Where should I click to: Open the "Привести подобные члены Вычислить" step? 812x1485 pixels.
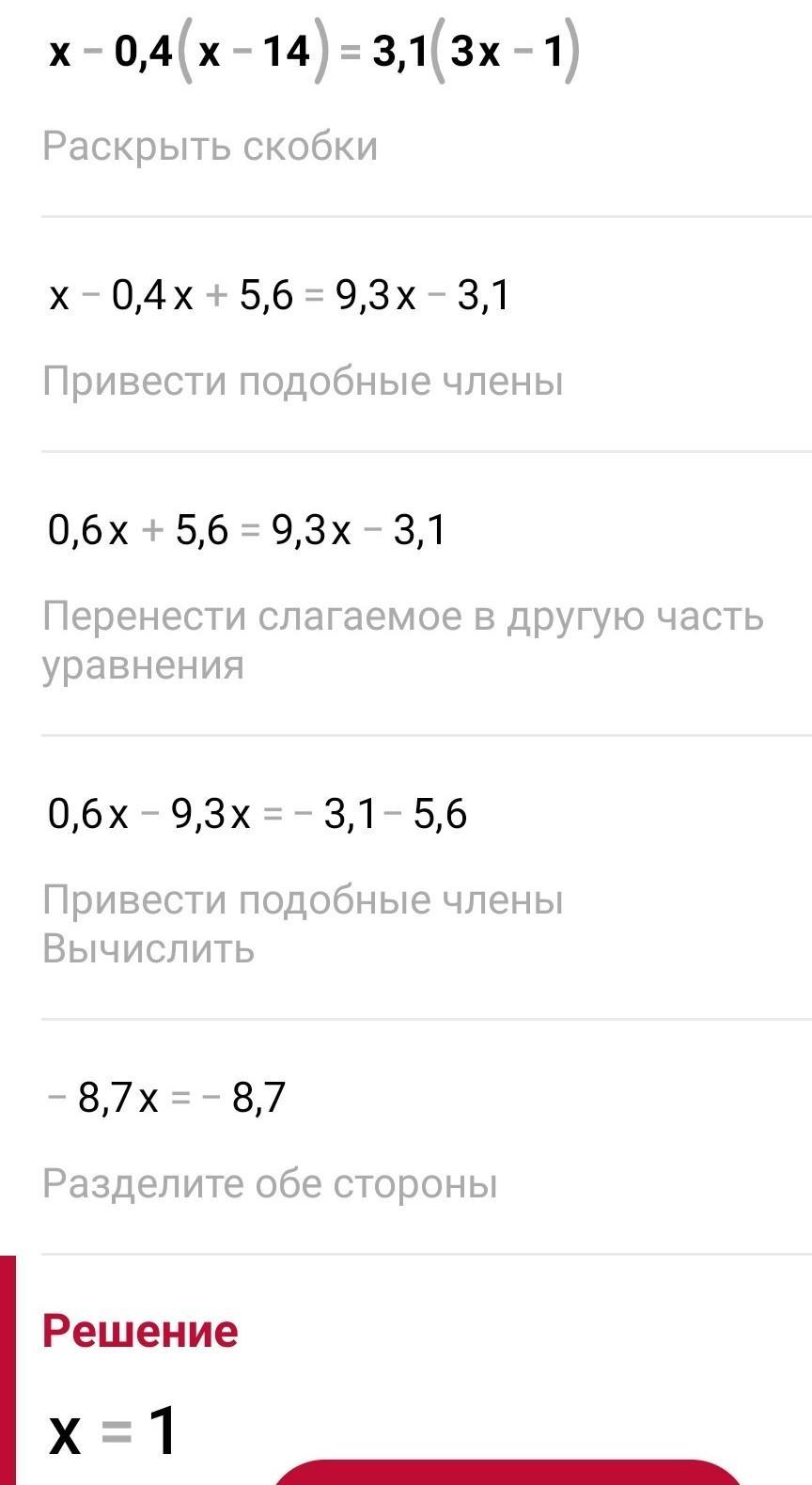coord(303,925)
